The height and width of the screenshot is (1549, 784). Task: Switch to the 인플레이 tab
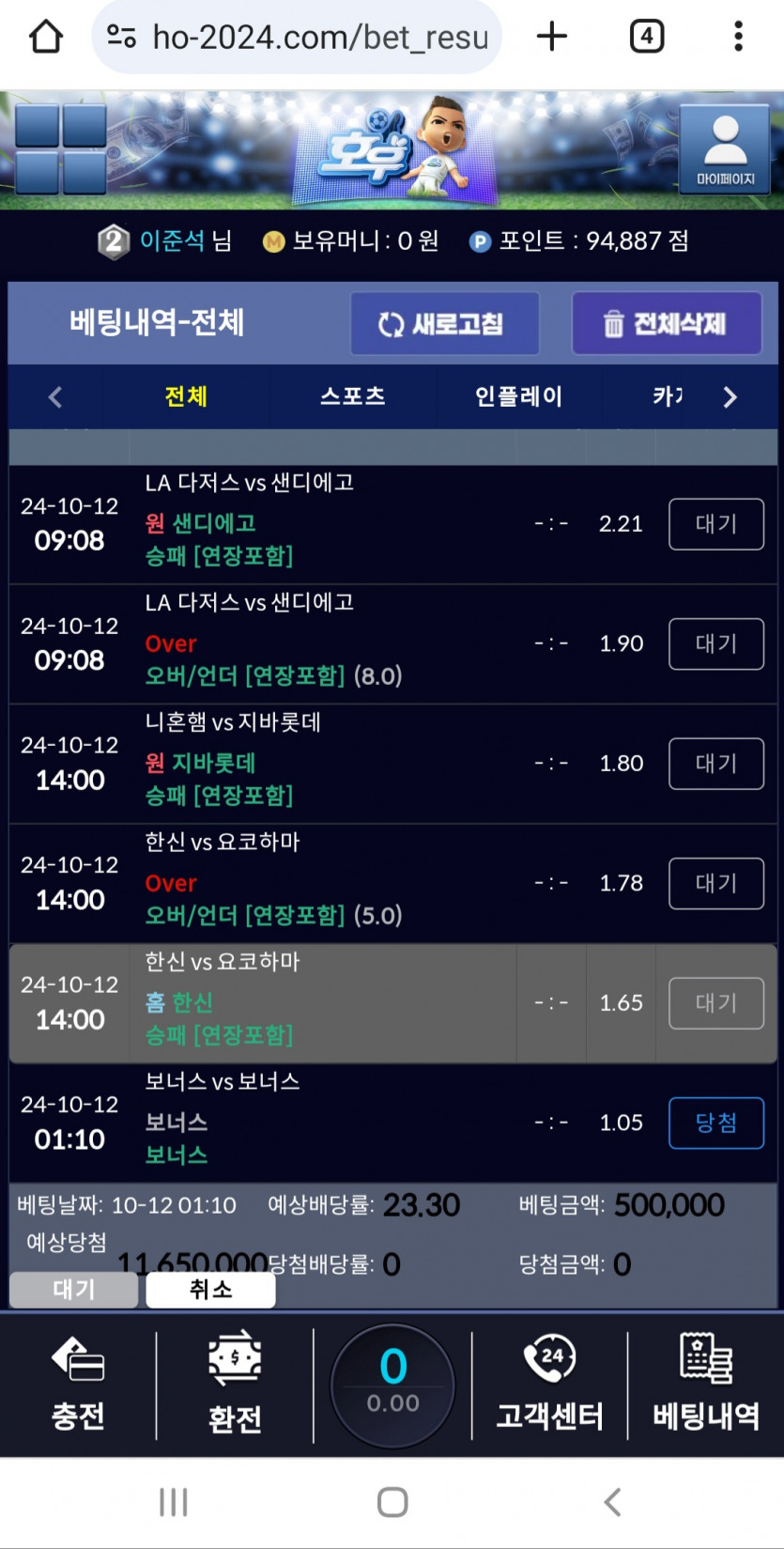coord(518,395)
